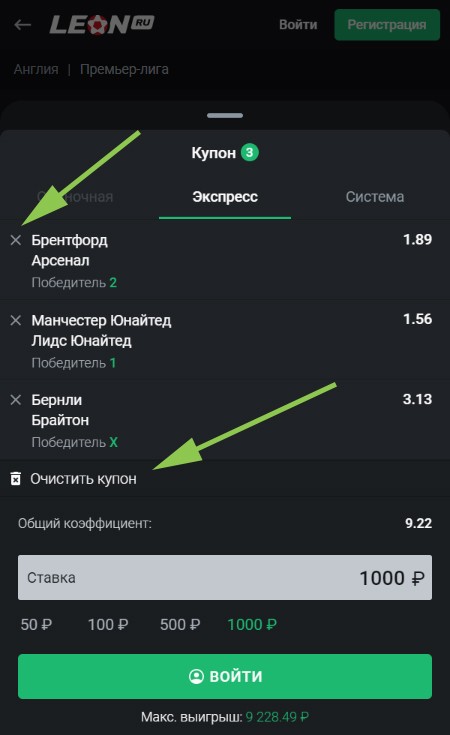Select the 100 ₽ quick stake
Screen dimensions: 450x735
click(108, 624)
